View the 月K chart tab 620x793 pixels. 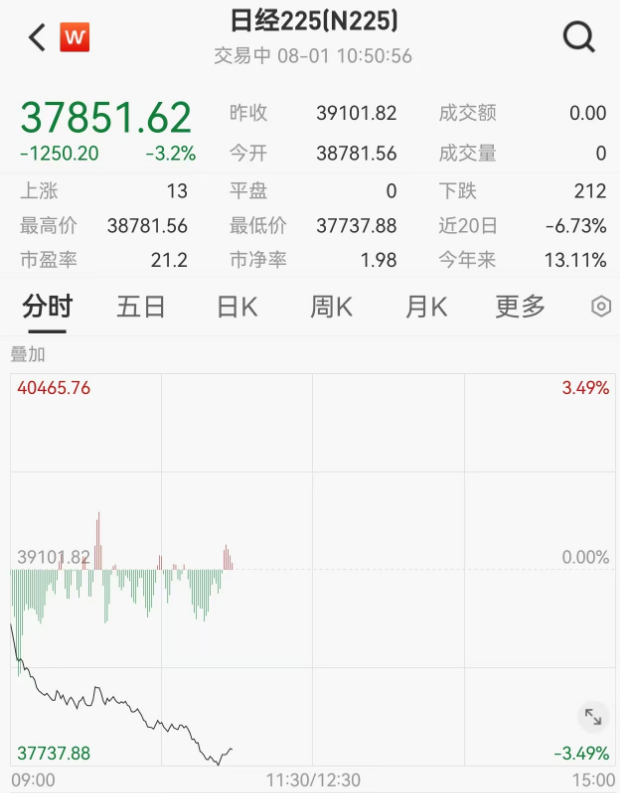(x=425, y=307)
